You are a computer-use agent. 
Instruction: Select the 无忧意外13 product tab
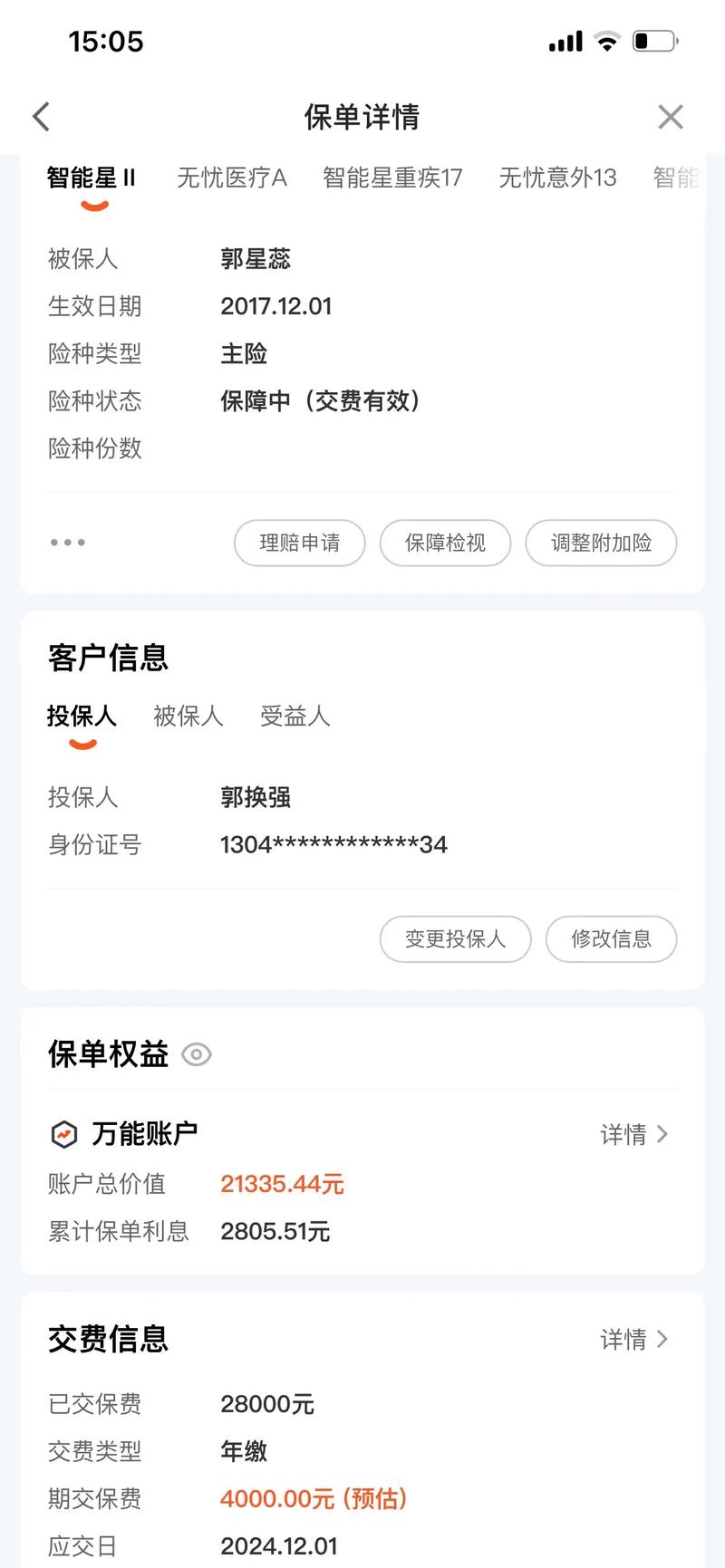pos(557,178)
